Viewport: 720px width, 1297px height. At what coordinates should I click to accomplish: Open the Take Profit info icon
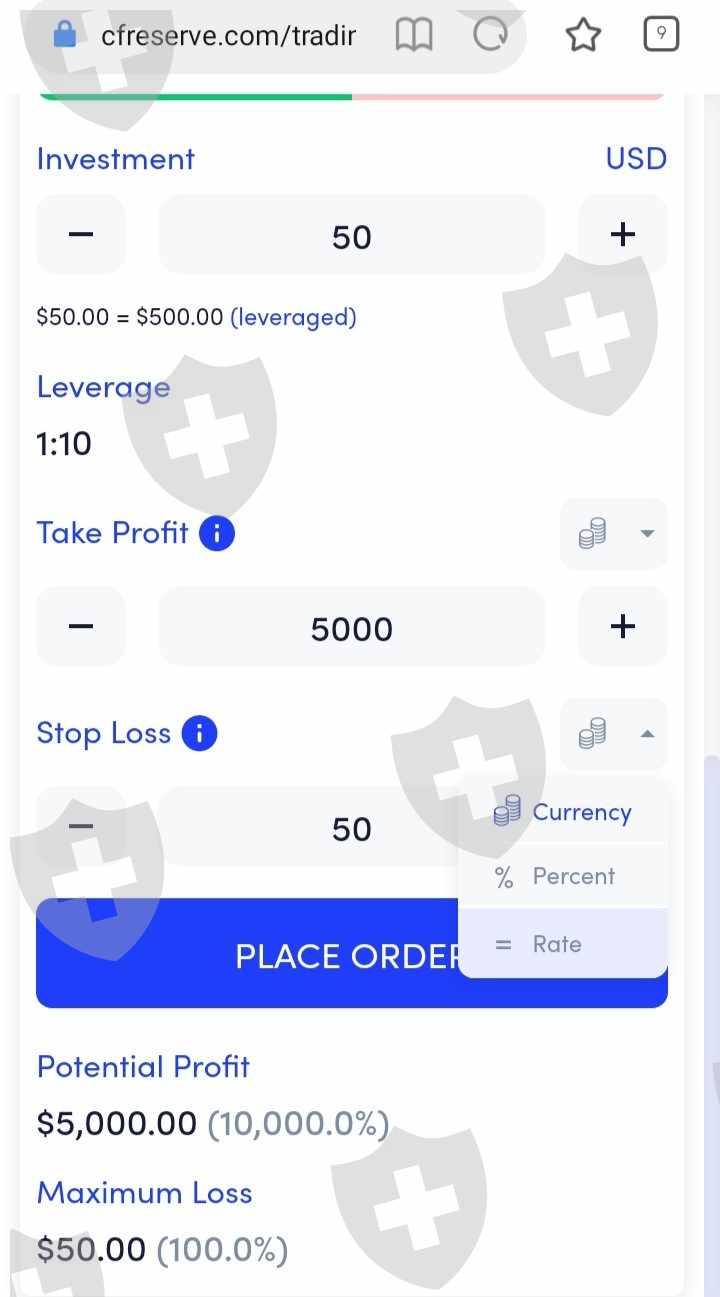[x=217, y=533]
